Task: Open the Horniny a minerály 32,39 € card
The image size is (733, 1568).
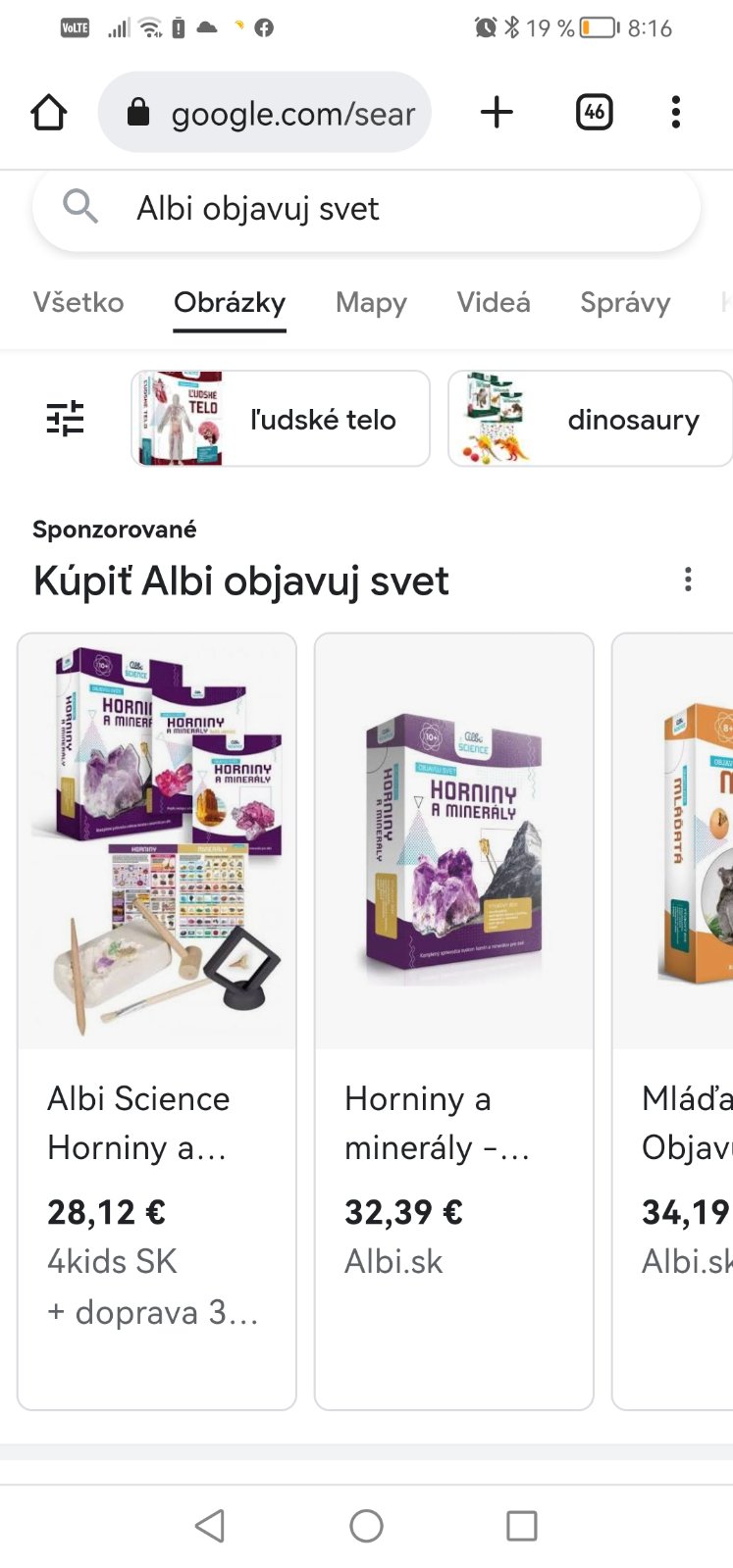Action: [453, 1020]
